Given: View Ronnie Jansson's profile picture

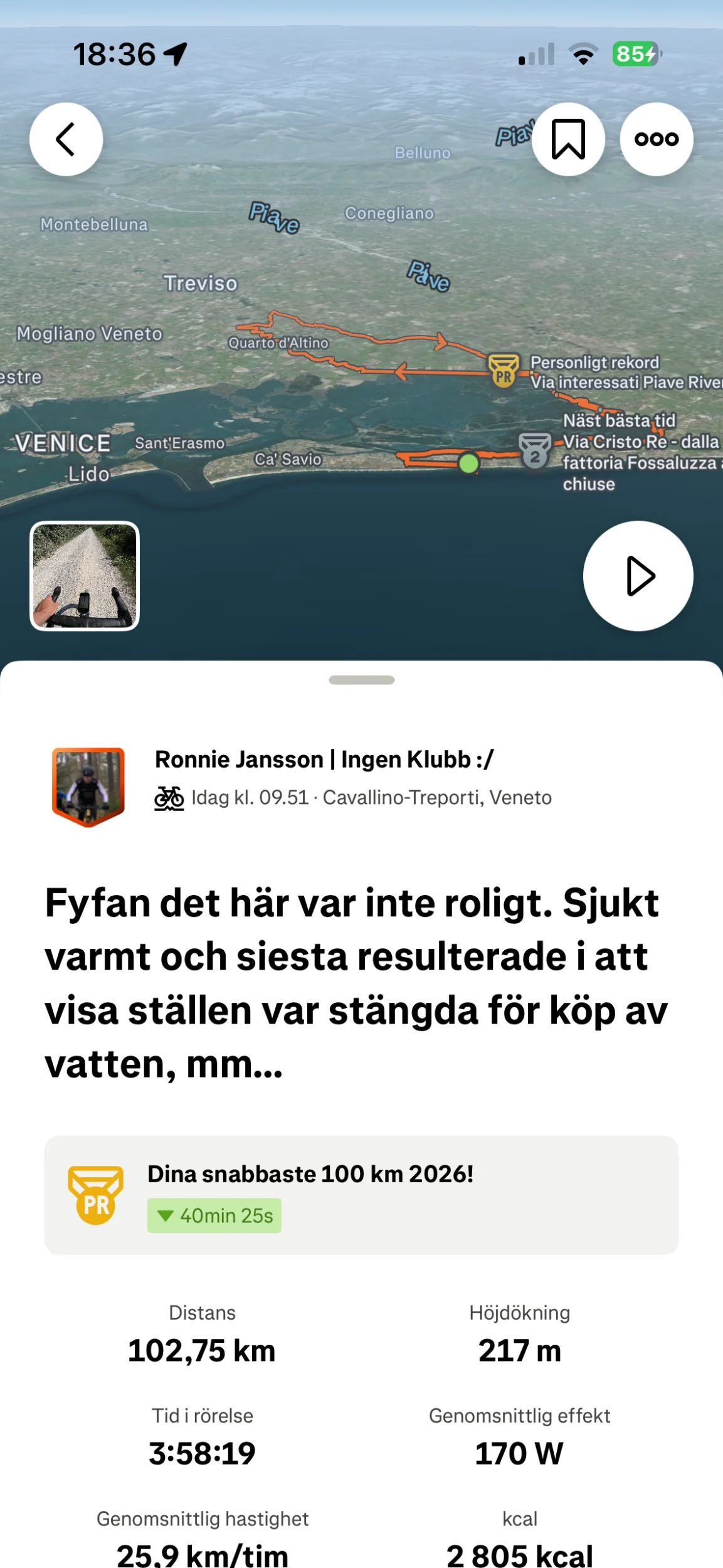Looking at the screenshot, I should click(88, 787).
